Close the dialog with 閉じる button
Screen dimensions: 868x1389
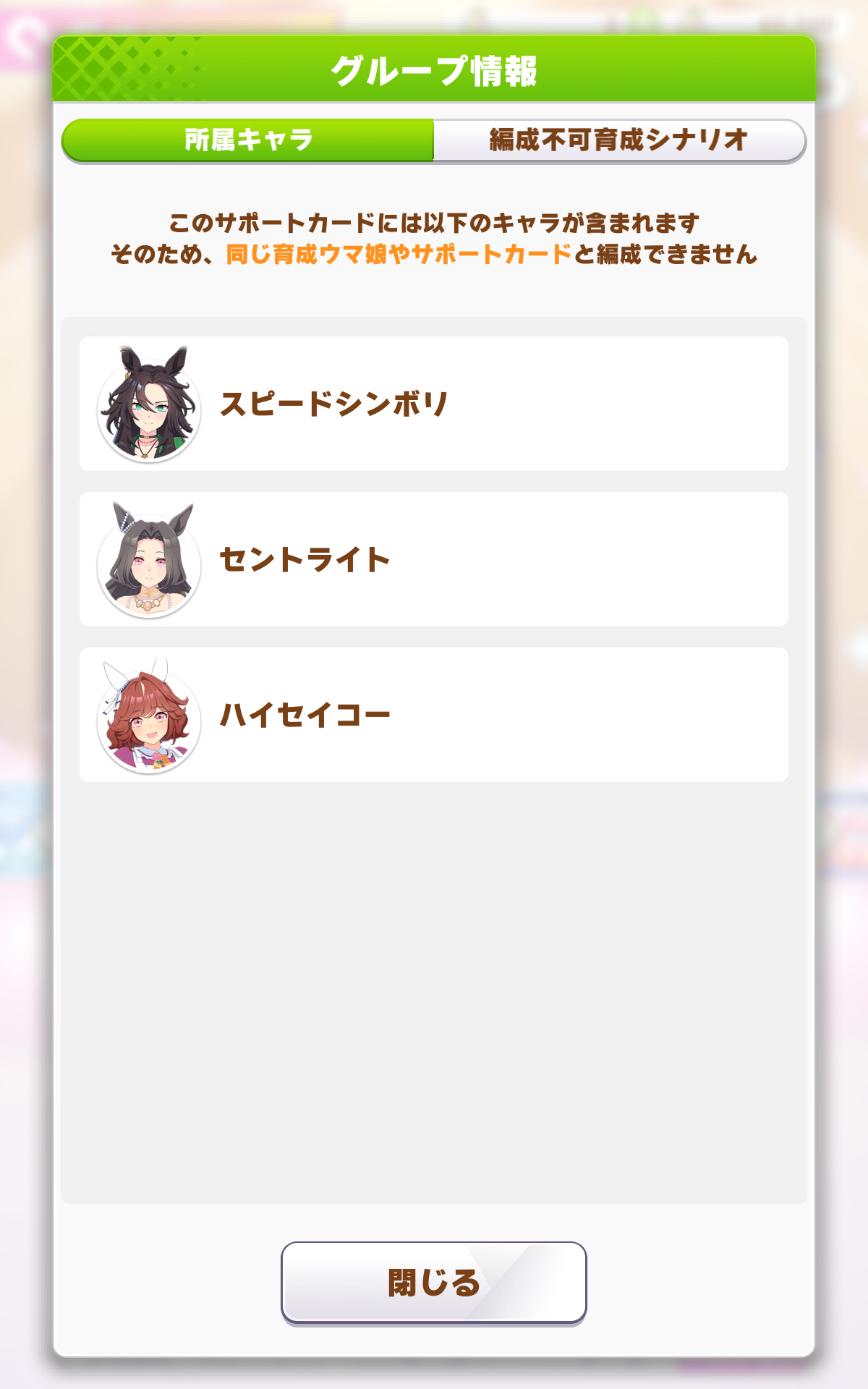pyautogui.click(x=433, y=1283)
